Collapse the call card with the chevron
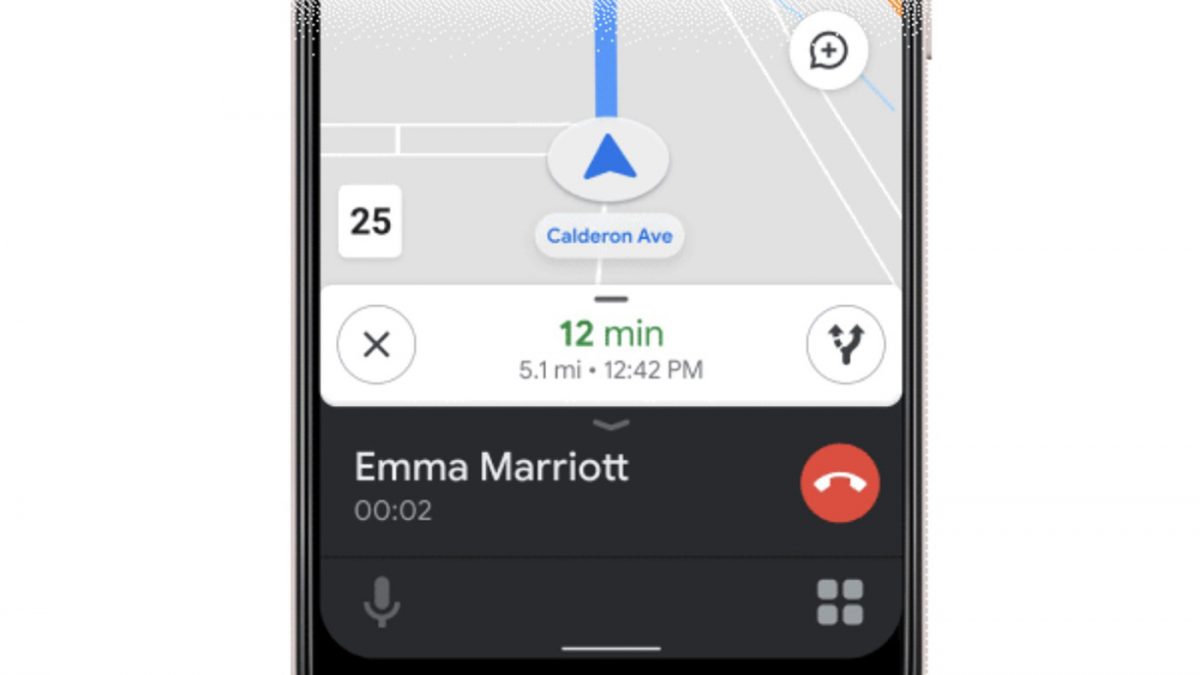The height and width of the screenshot is (675, 1200). 610,425
